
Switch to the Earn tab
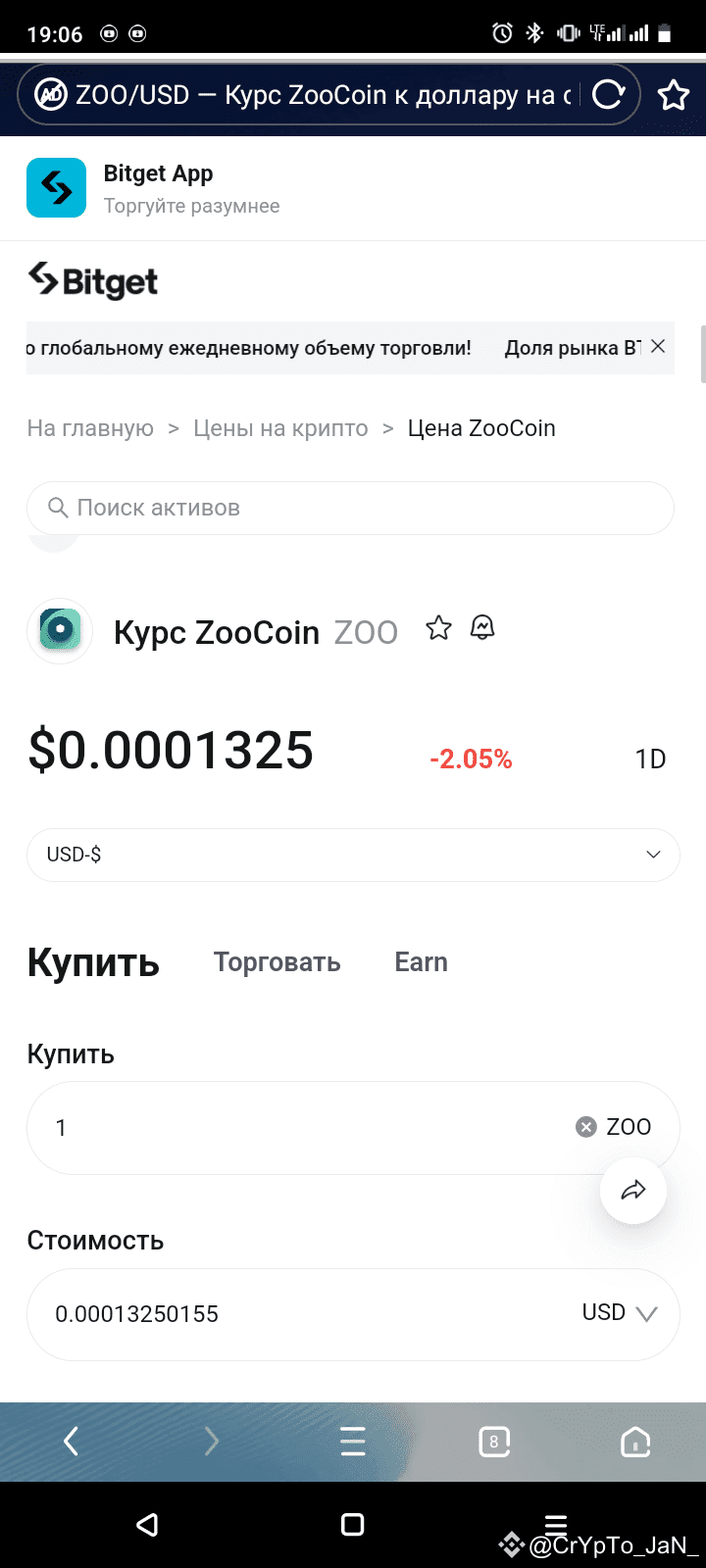pyautogui.click(x=422, y=962)
